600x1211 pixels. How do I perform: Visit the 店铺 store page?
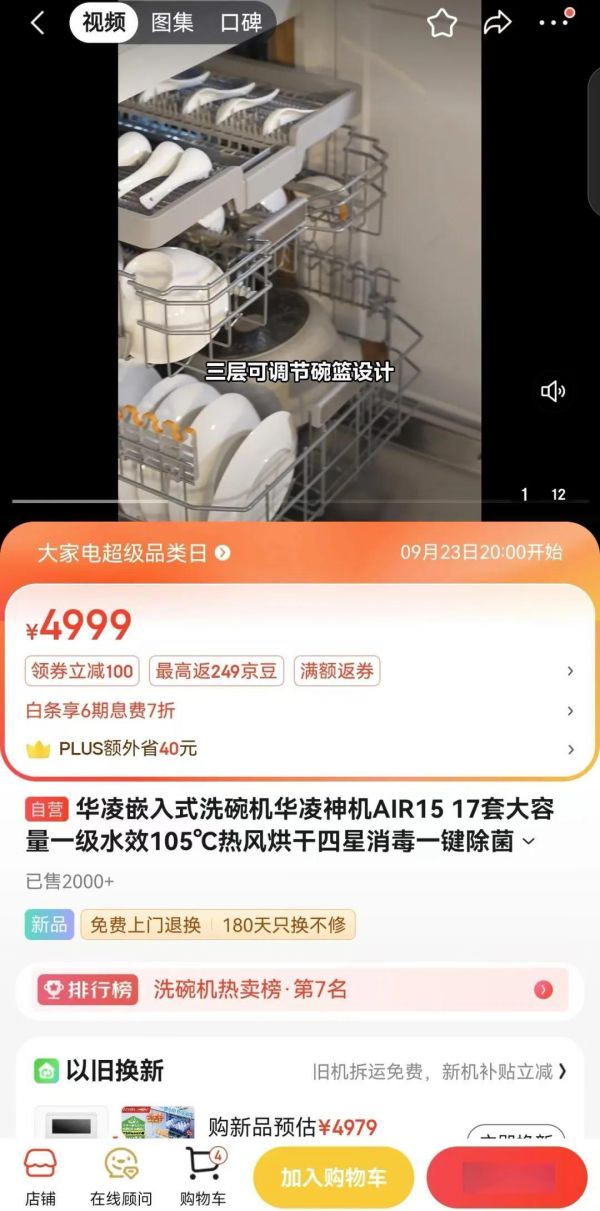[x=40, y=1177]
